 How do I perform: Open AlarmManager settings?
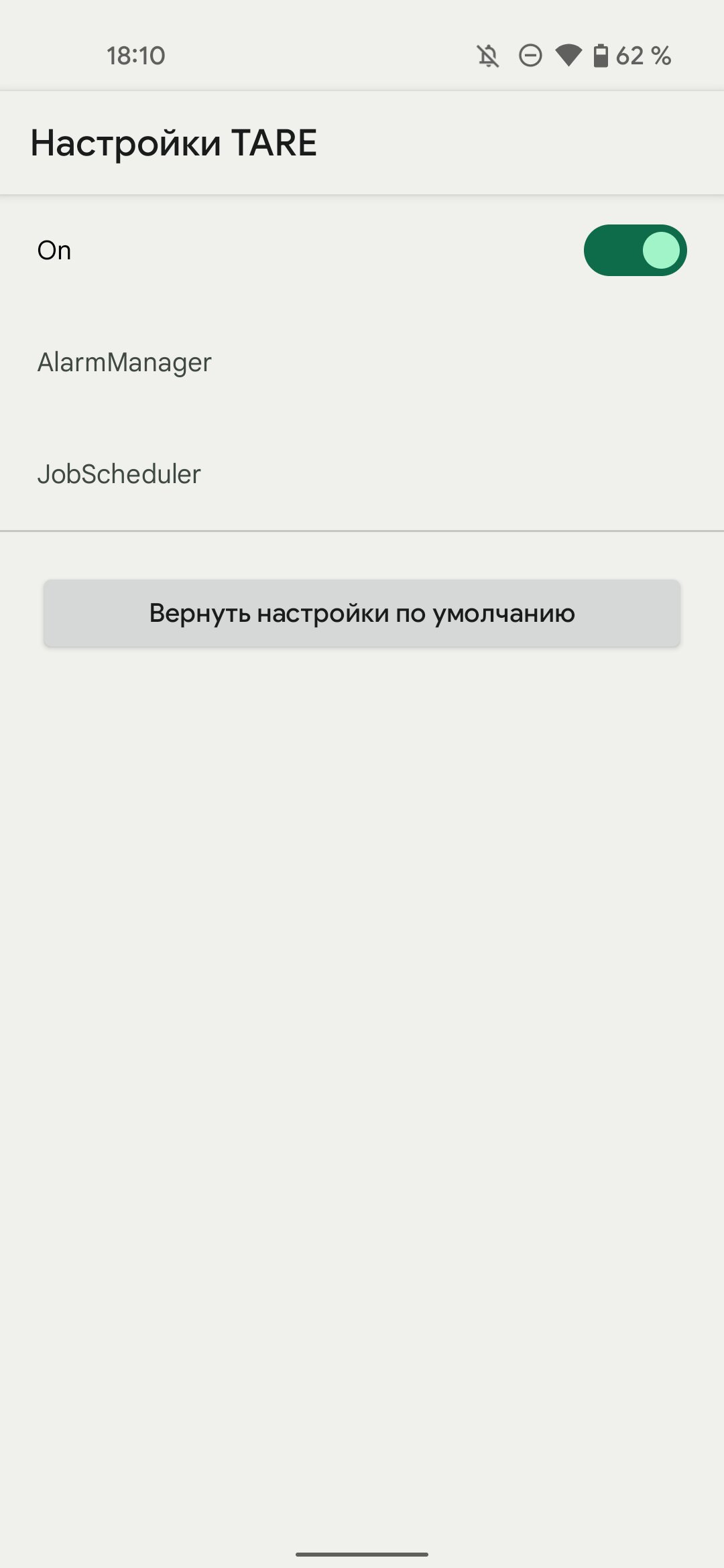[x=362, y=363]
